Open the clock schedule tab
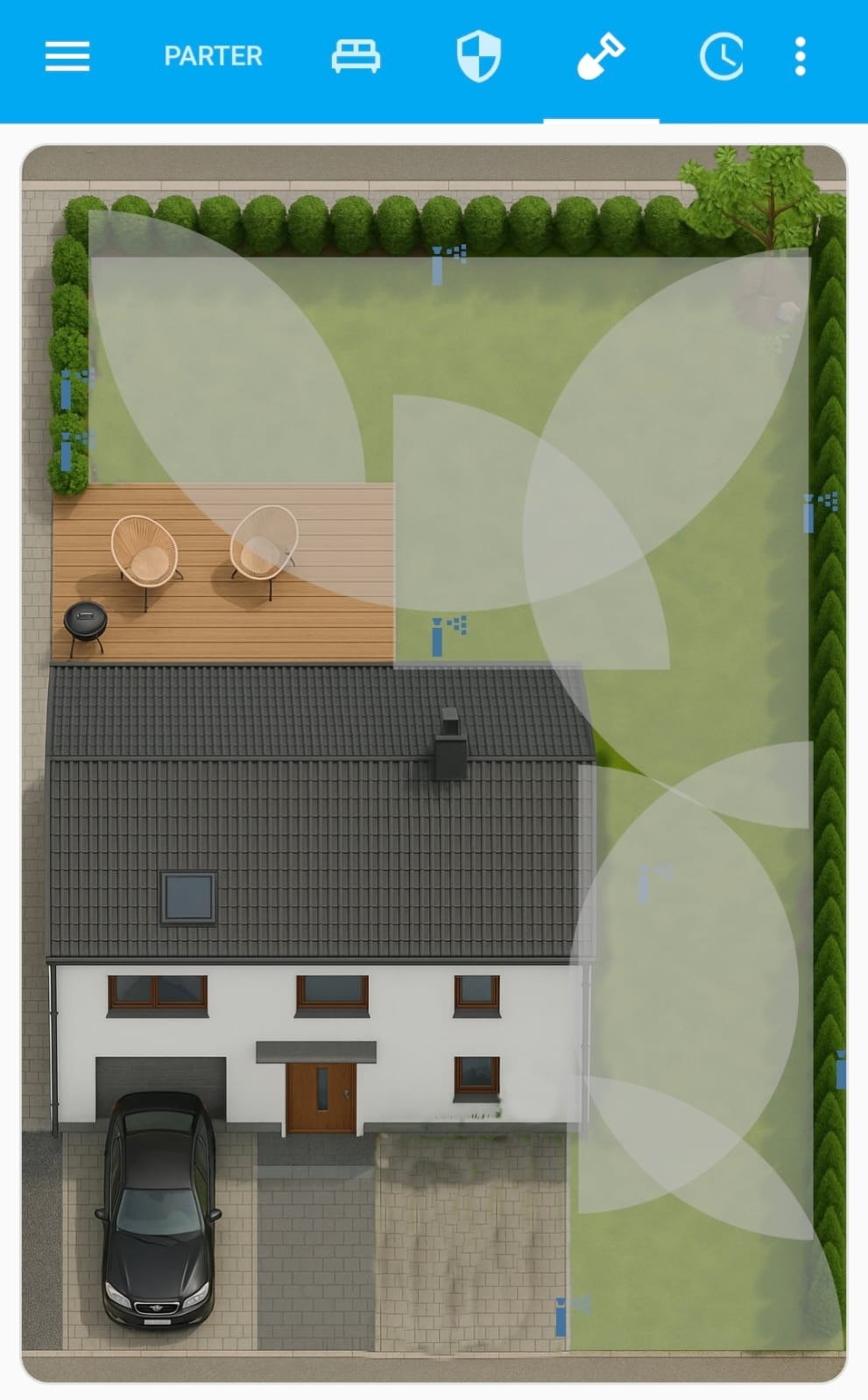Screen dimensions: 868x1400 (721, 57)
